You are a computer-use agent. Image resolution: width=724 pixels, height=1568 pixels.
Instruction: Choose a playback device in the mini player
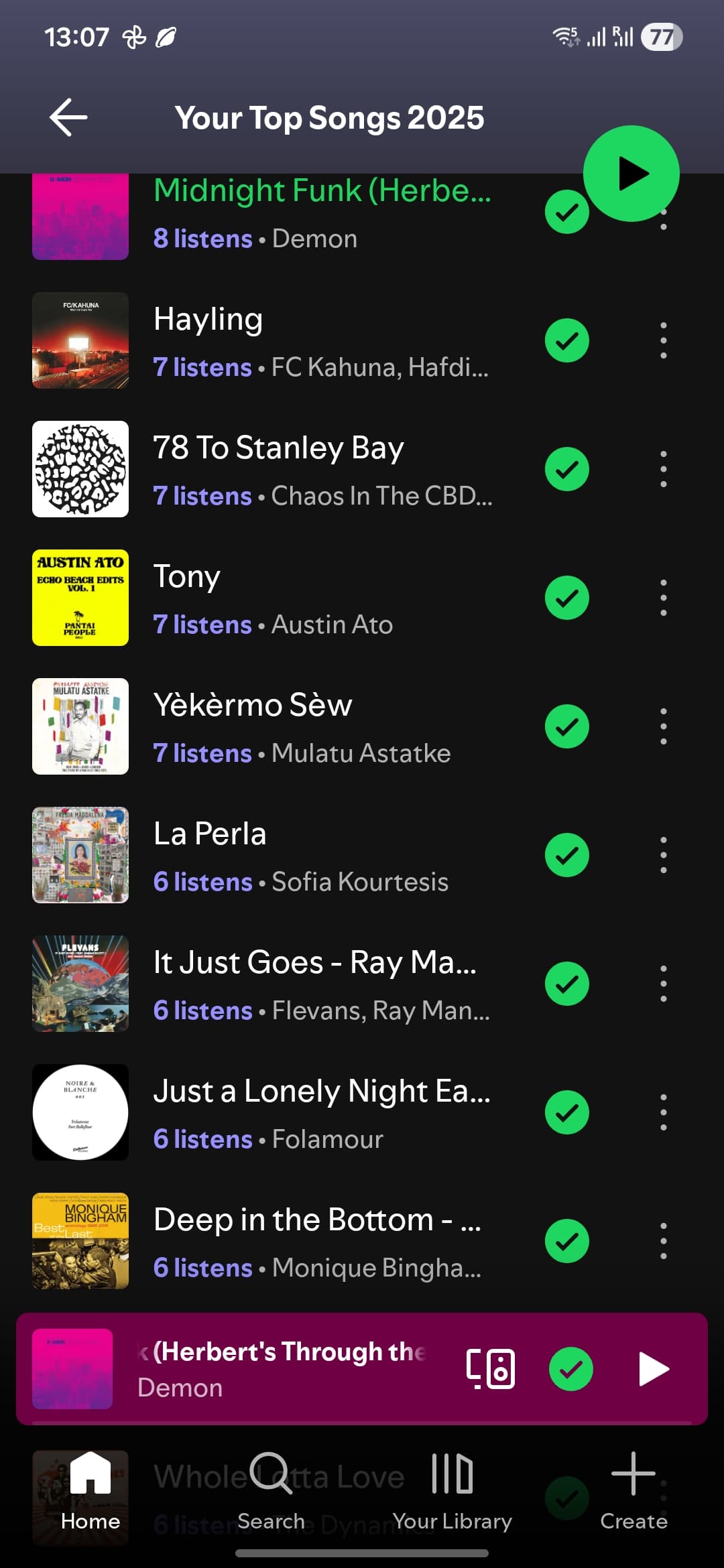(x=491, y=1368)
